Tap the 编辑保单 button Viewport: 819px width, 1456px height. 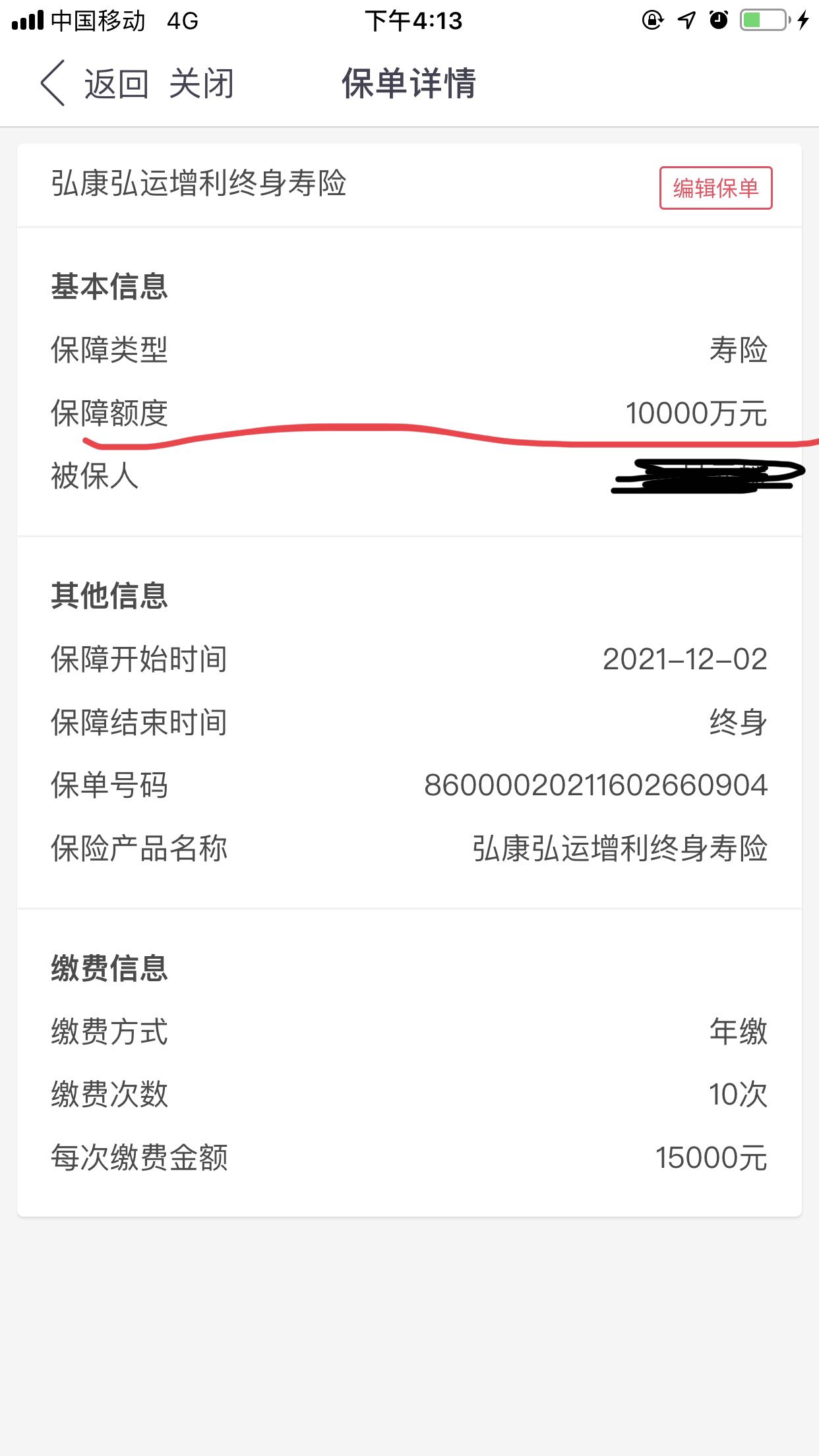pyautogui.click(x=715, y=188)
